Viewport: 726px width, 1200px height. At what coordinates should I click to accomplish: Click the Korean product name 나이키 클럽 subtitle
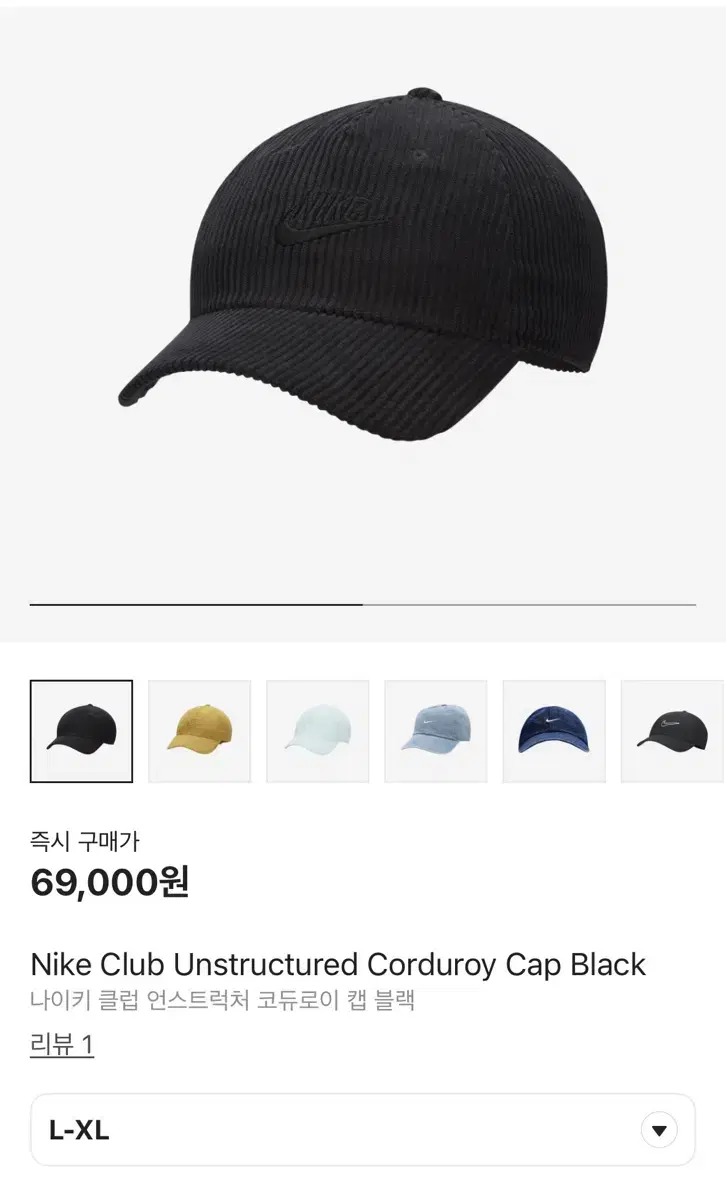coord(224,998)
